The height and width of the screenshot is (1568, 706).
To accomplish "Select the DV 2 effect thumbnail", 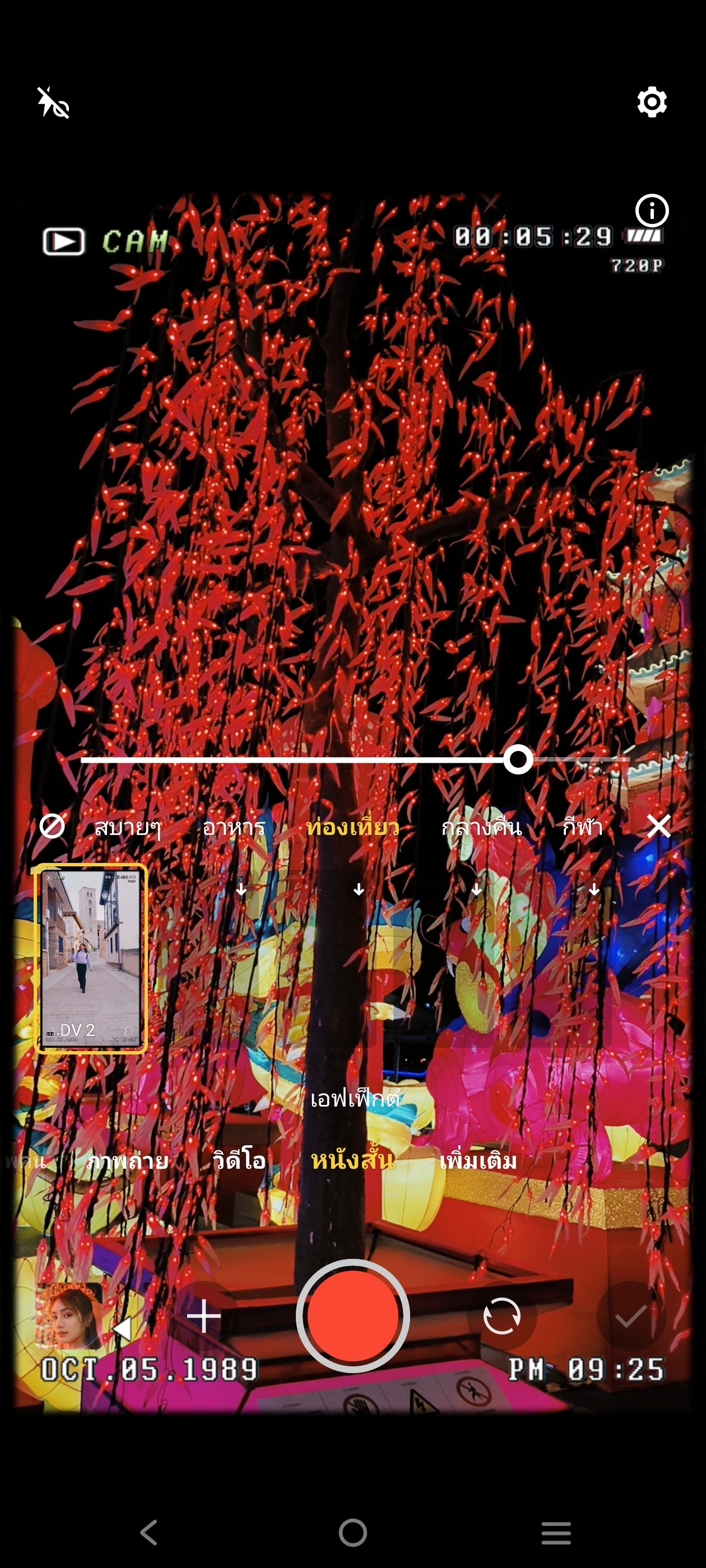I will [x=91, y=958].
